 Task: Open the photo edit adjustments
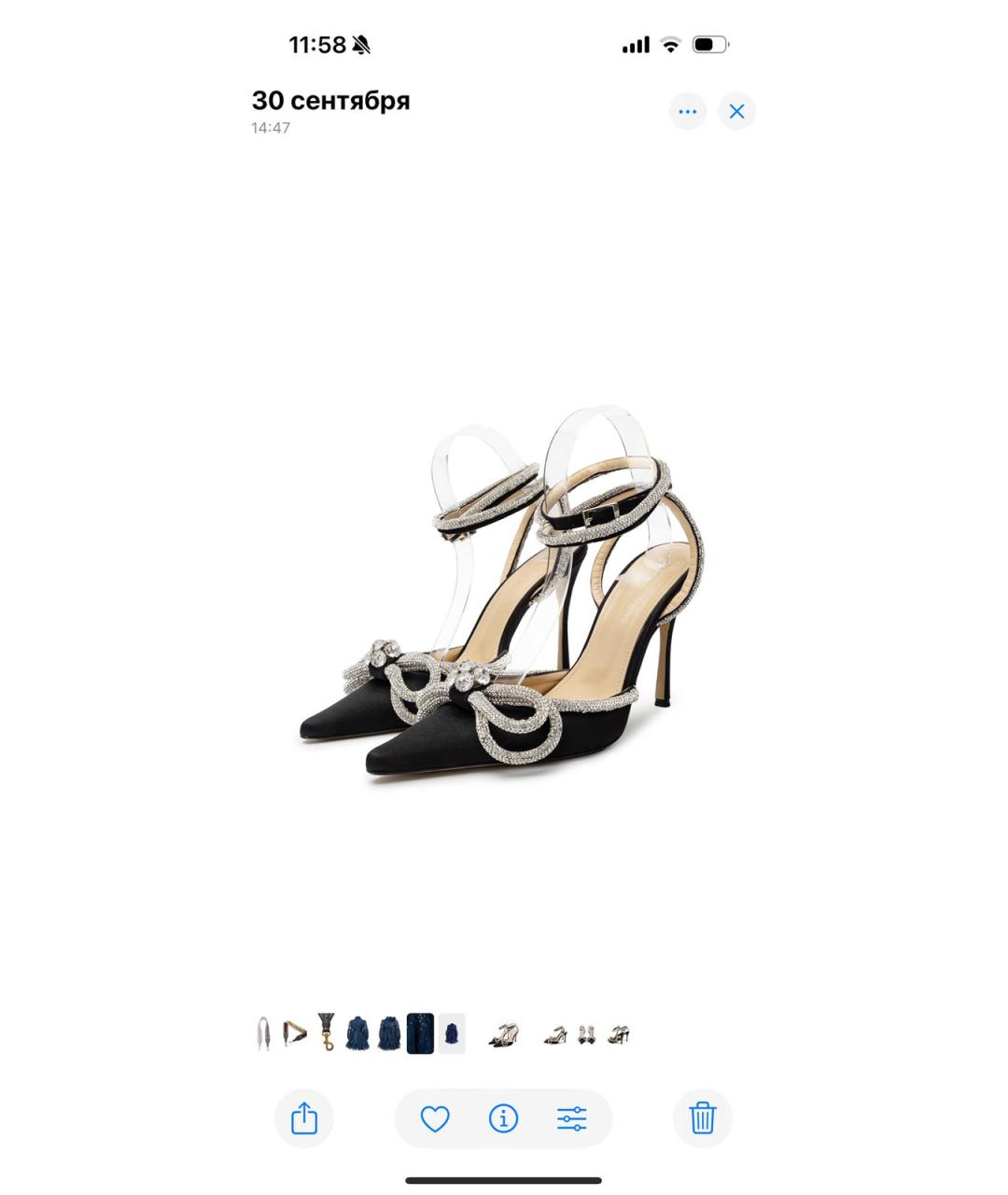point(571,1118)
